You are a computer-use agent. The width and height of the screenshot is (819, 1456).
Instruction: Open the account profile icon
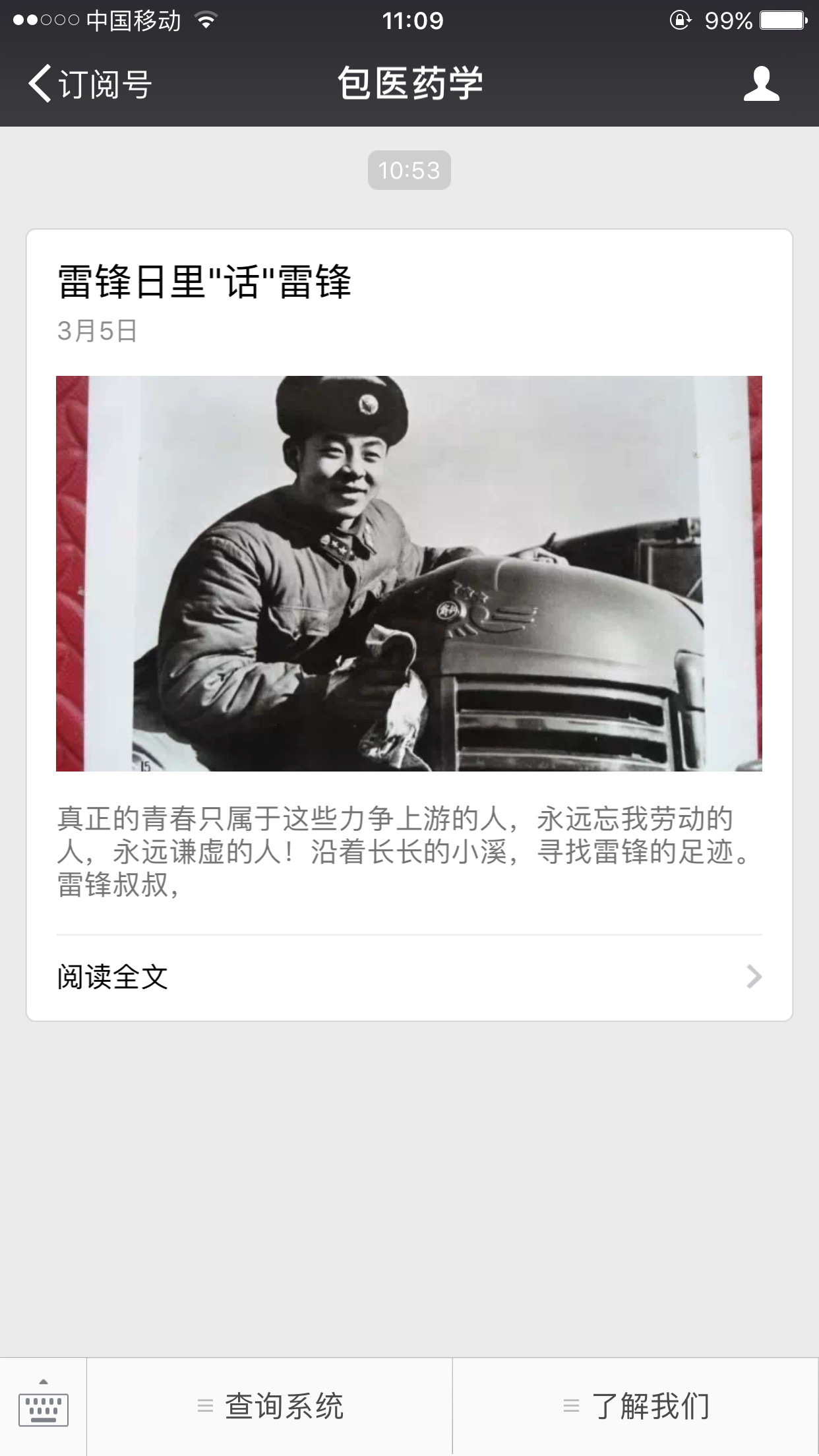(x=761, y=84)
